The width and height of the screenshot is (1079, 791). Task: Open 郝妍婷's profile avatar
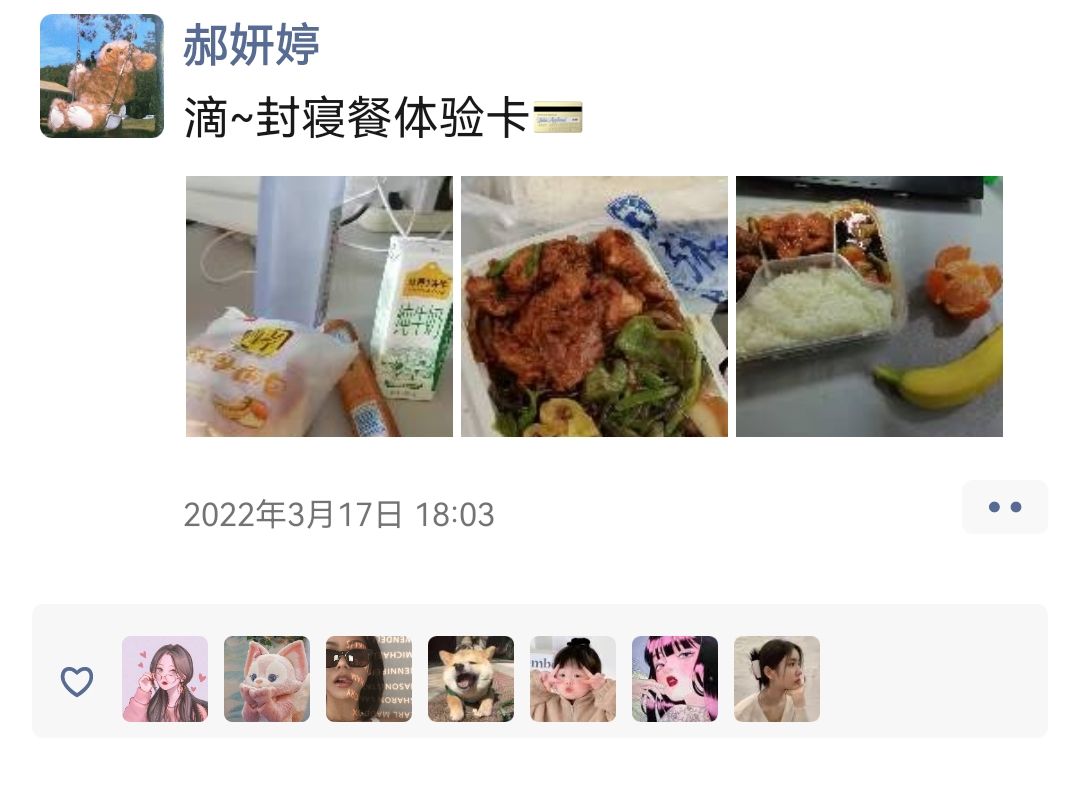coord(101,76)
